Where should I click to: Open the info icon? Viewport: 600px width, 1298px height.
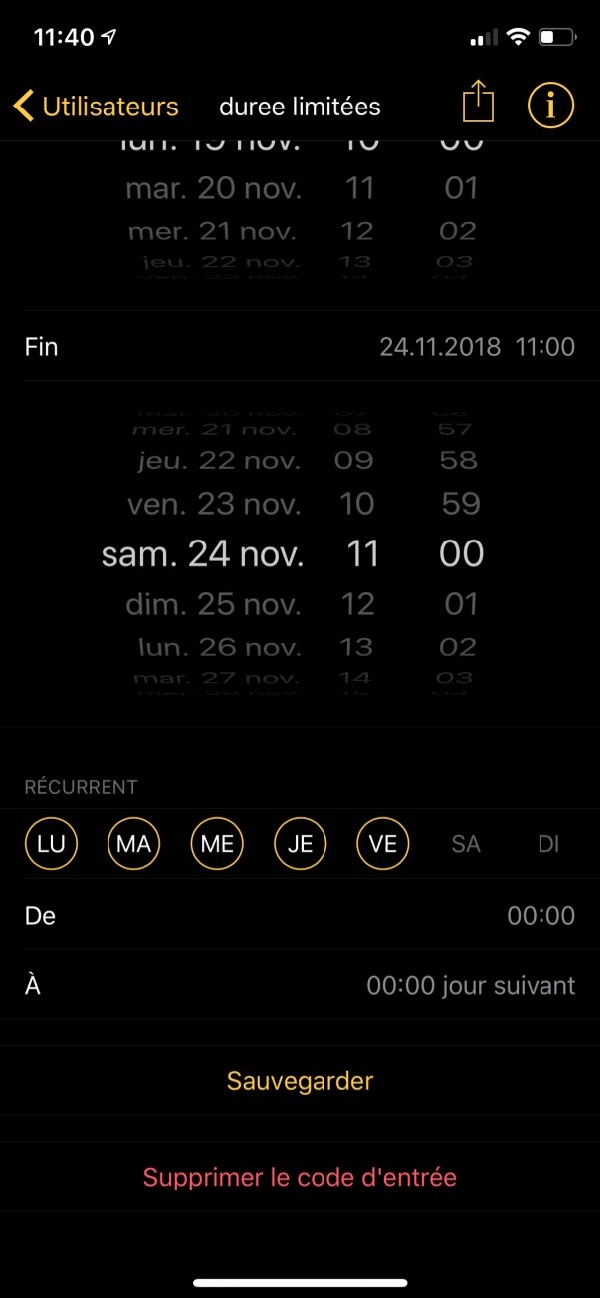coord(551,104)
